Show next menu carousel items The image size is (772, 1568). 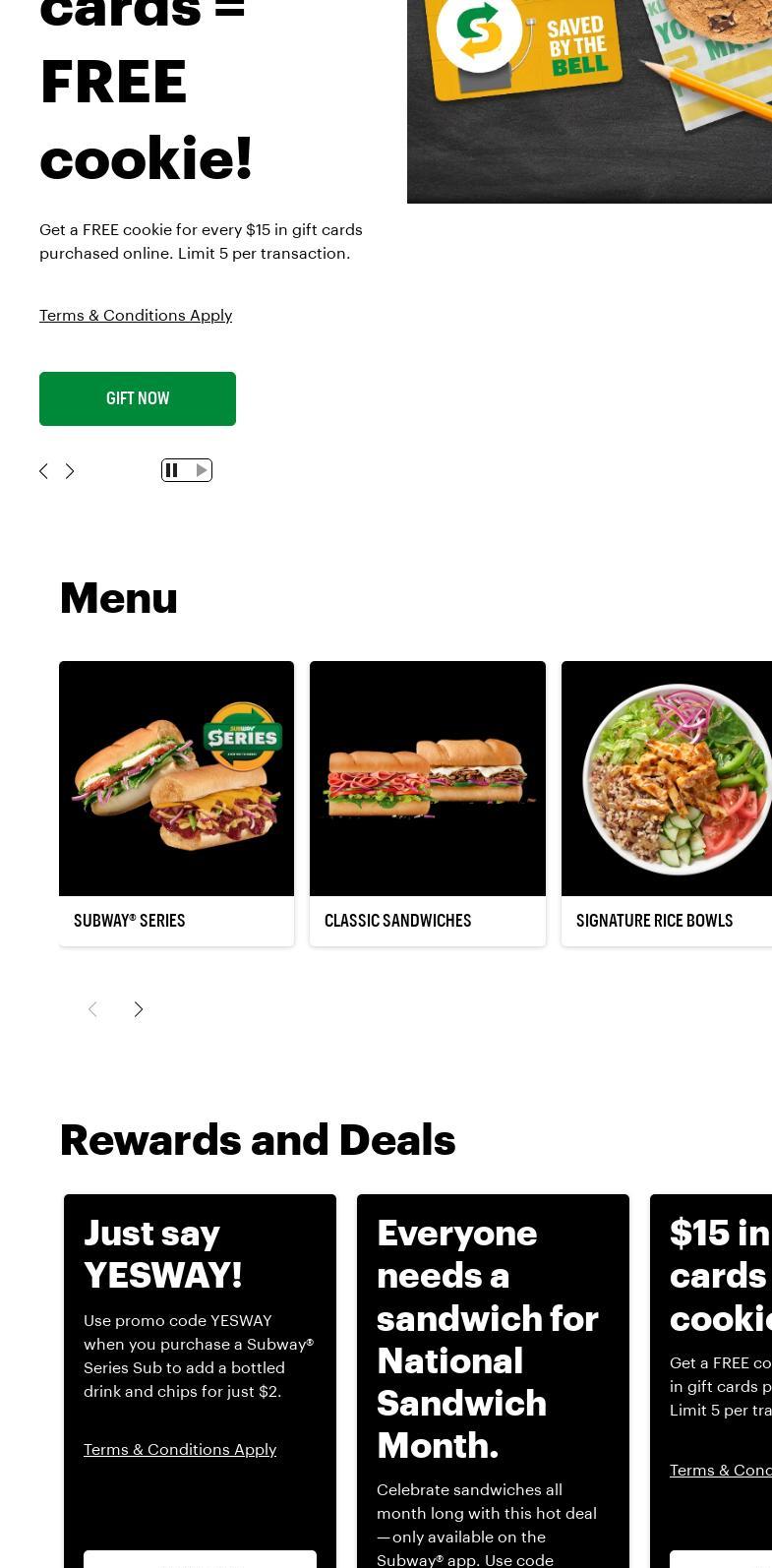click(139, 1009)
